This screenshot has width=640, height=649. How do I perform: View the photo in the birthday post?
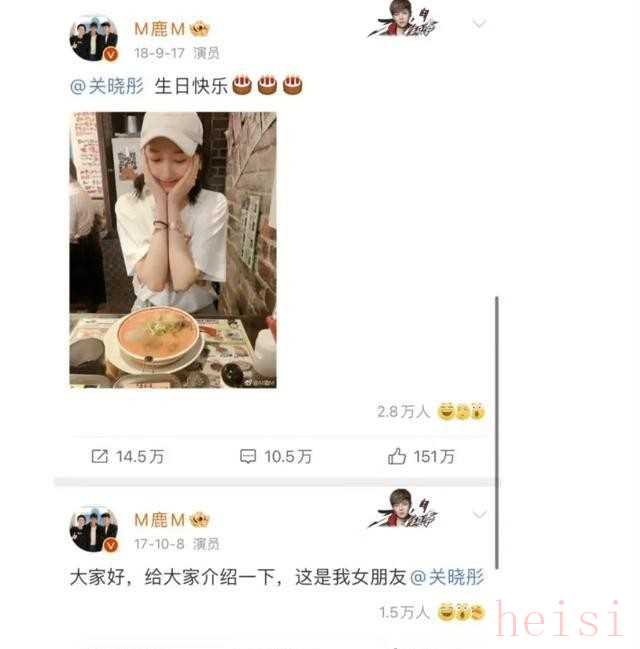tap(172, 250)
